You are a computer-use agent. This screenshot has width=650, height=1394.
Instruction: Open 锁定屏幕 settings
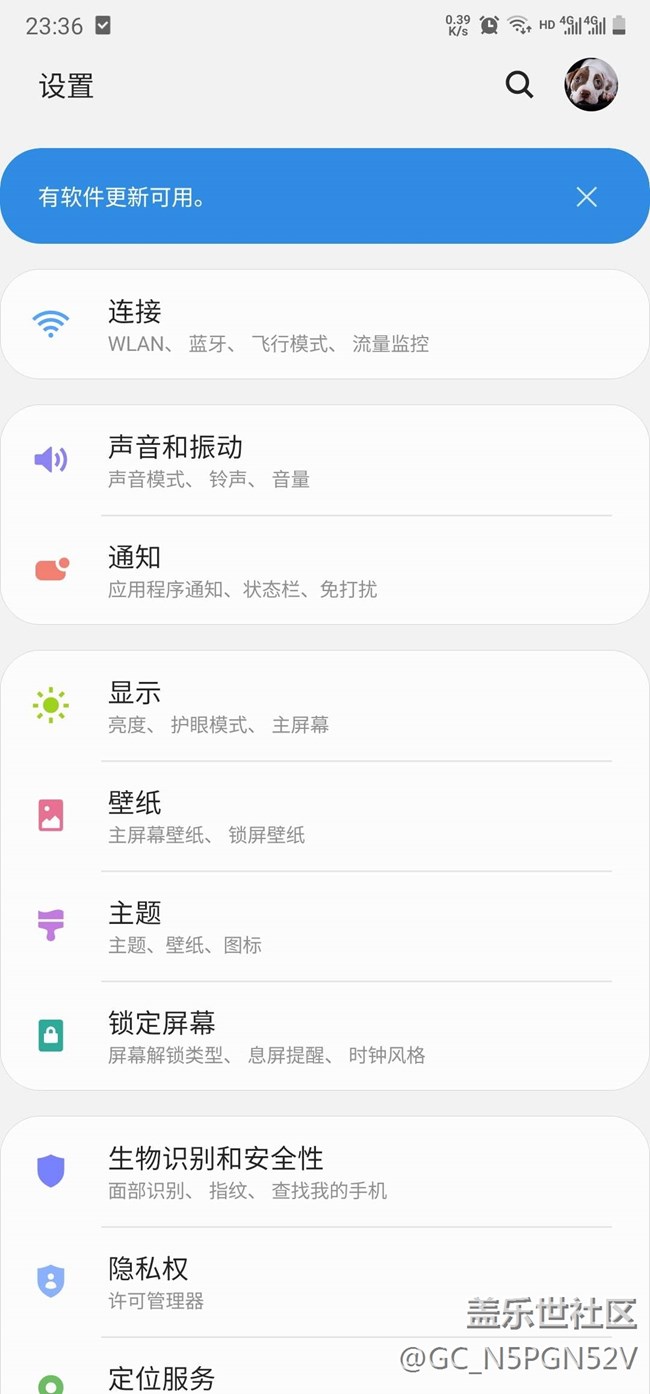point(325,1036)
